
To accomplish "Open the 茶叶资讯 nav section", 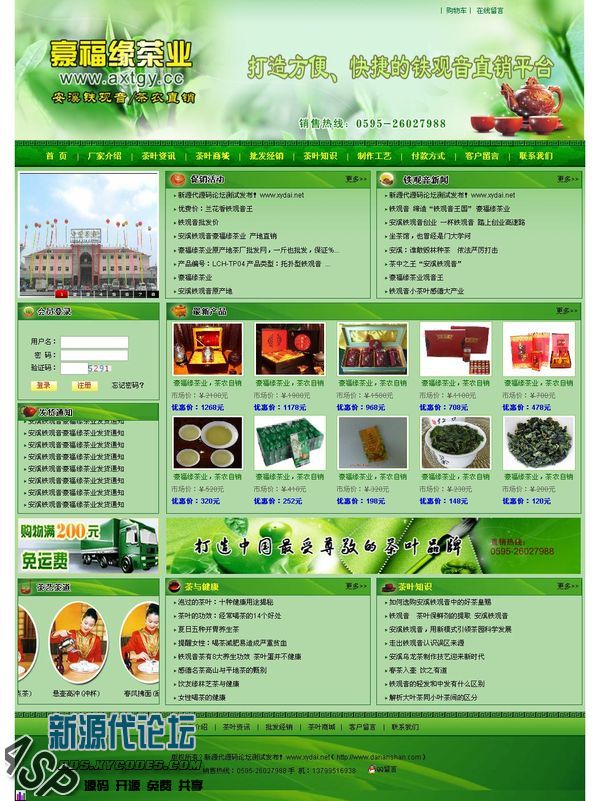I will point(158,156).
